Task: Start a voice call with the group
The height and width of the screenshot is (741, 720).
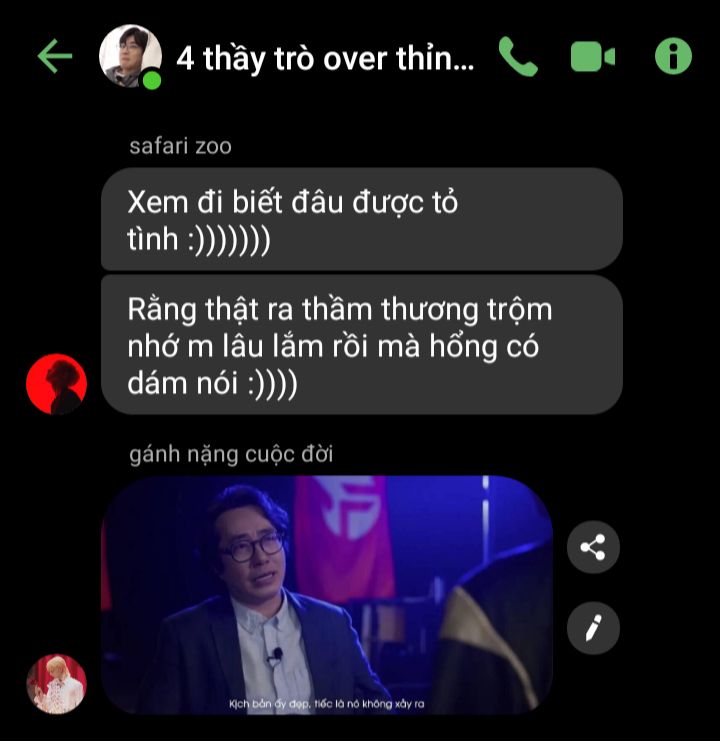Action: pyautogui.click(x=518, y=57)
